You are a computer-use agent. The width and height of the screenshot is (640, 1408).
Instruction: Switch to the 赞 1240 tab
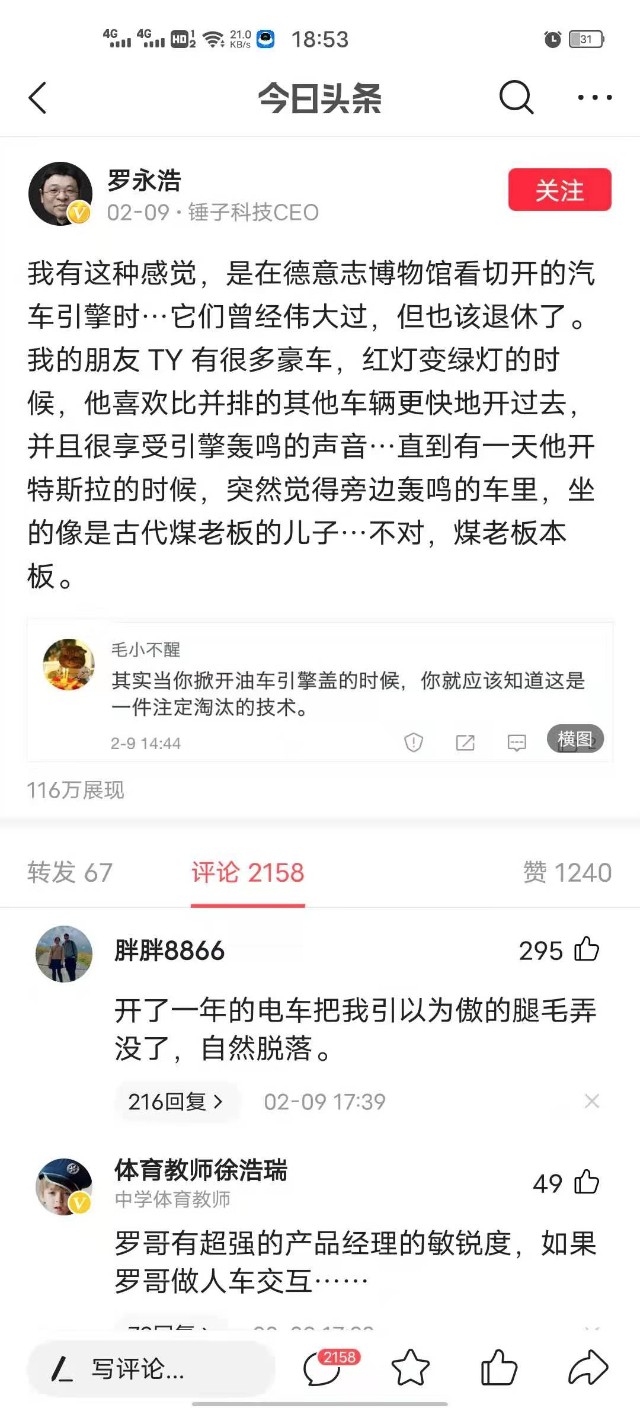567,872
